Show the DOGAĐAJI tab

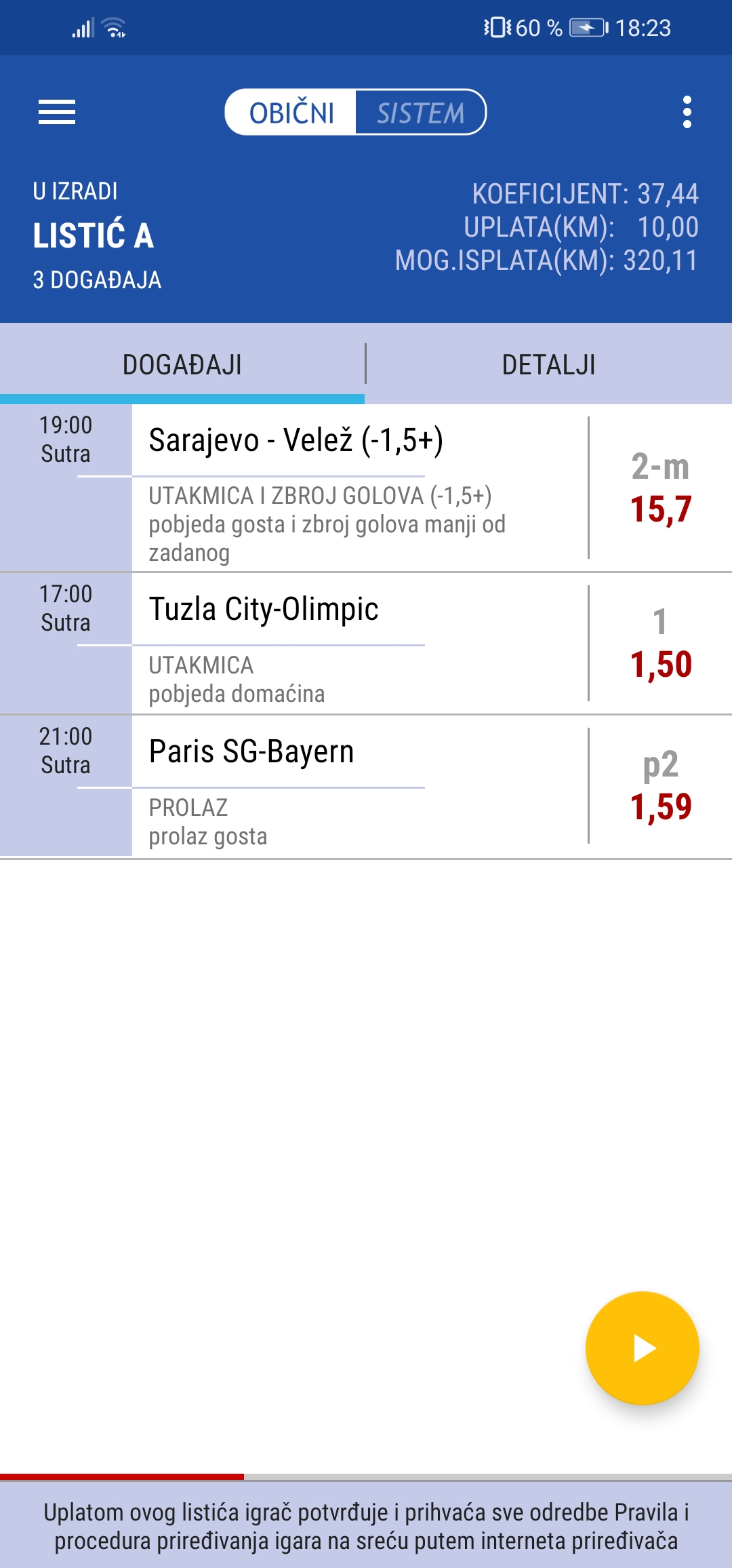point(182,364)
